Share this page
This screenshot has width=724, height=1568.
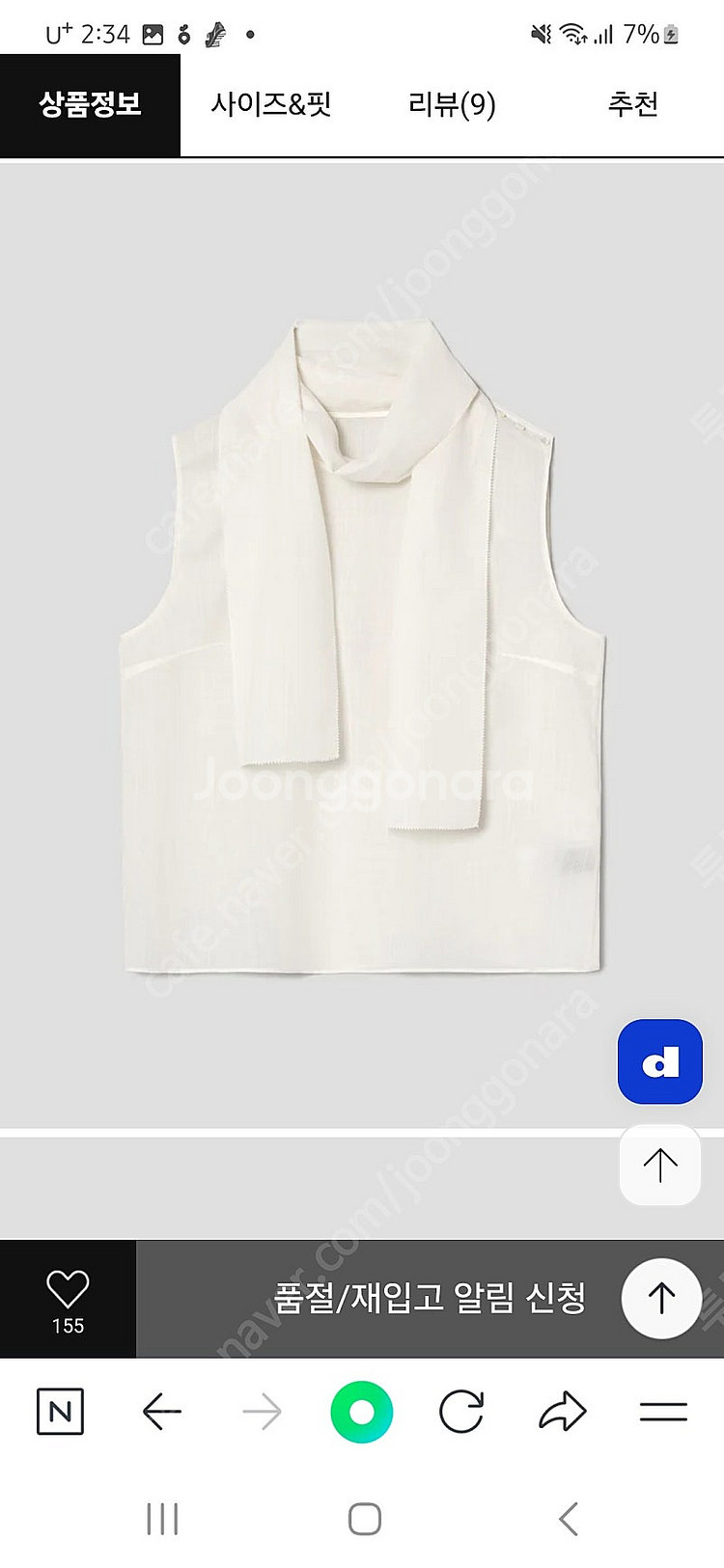point(563,1412)
